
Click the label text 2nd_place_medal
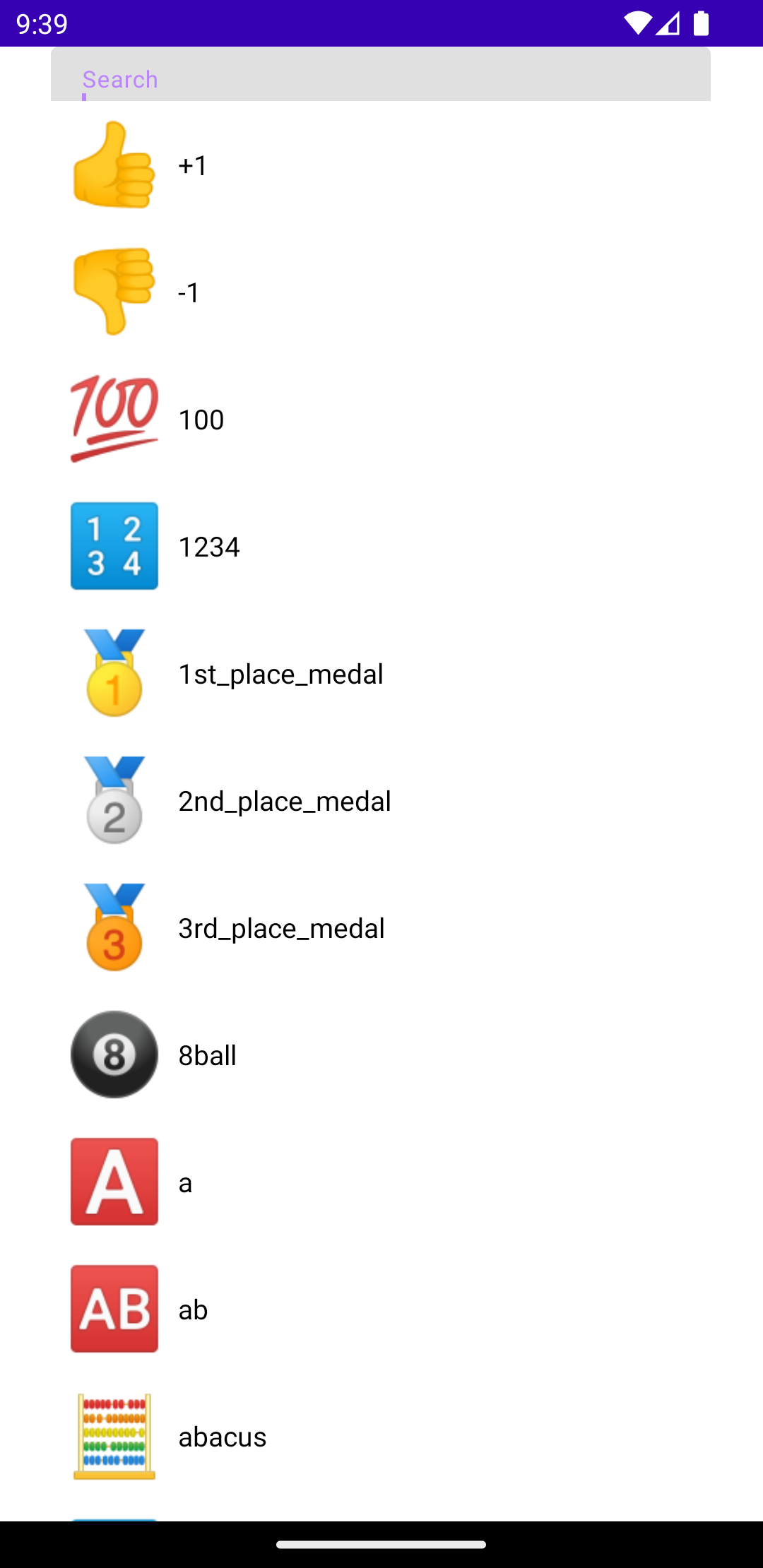coord(285,801)
